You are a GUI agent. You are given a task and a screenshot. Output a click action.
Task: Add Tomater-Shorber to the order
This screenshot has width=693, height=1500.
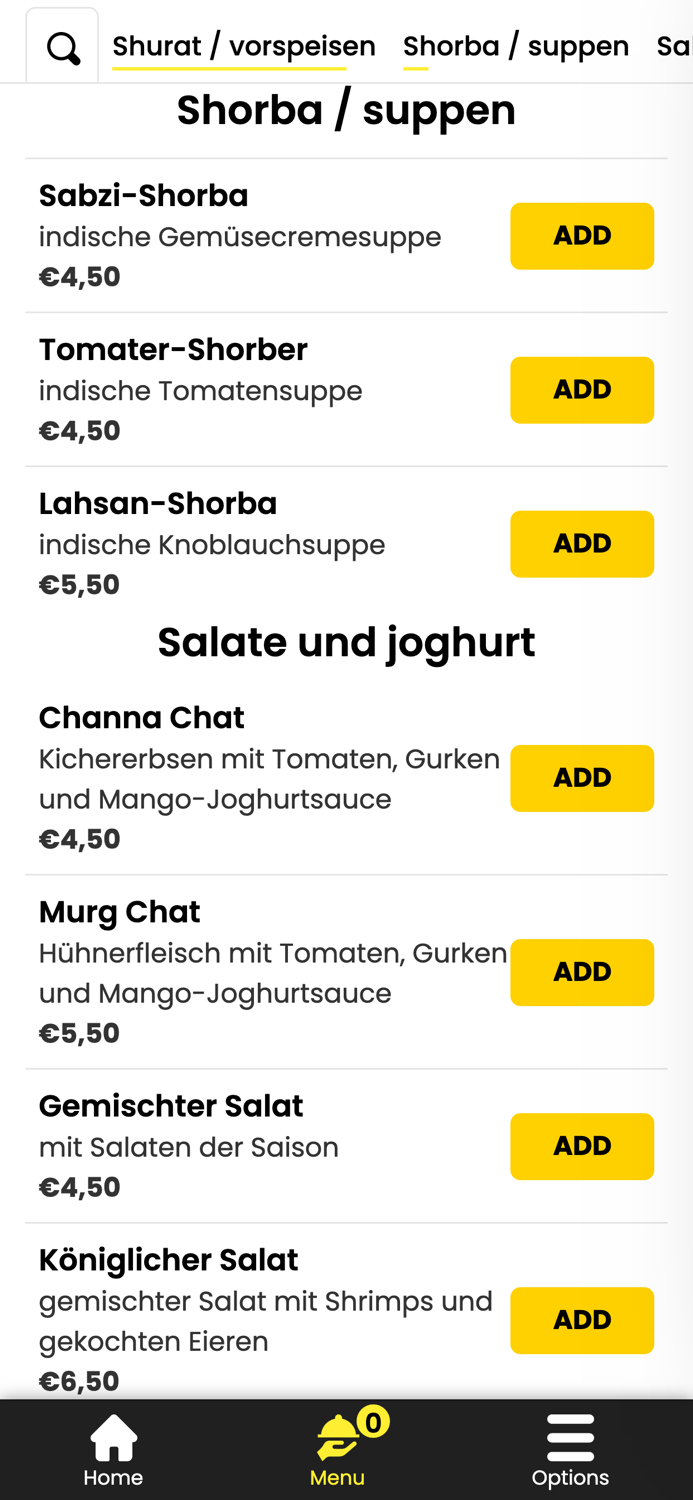coord(582,390)
